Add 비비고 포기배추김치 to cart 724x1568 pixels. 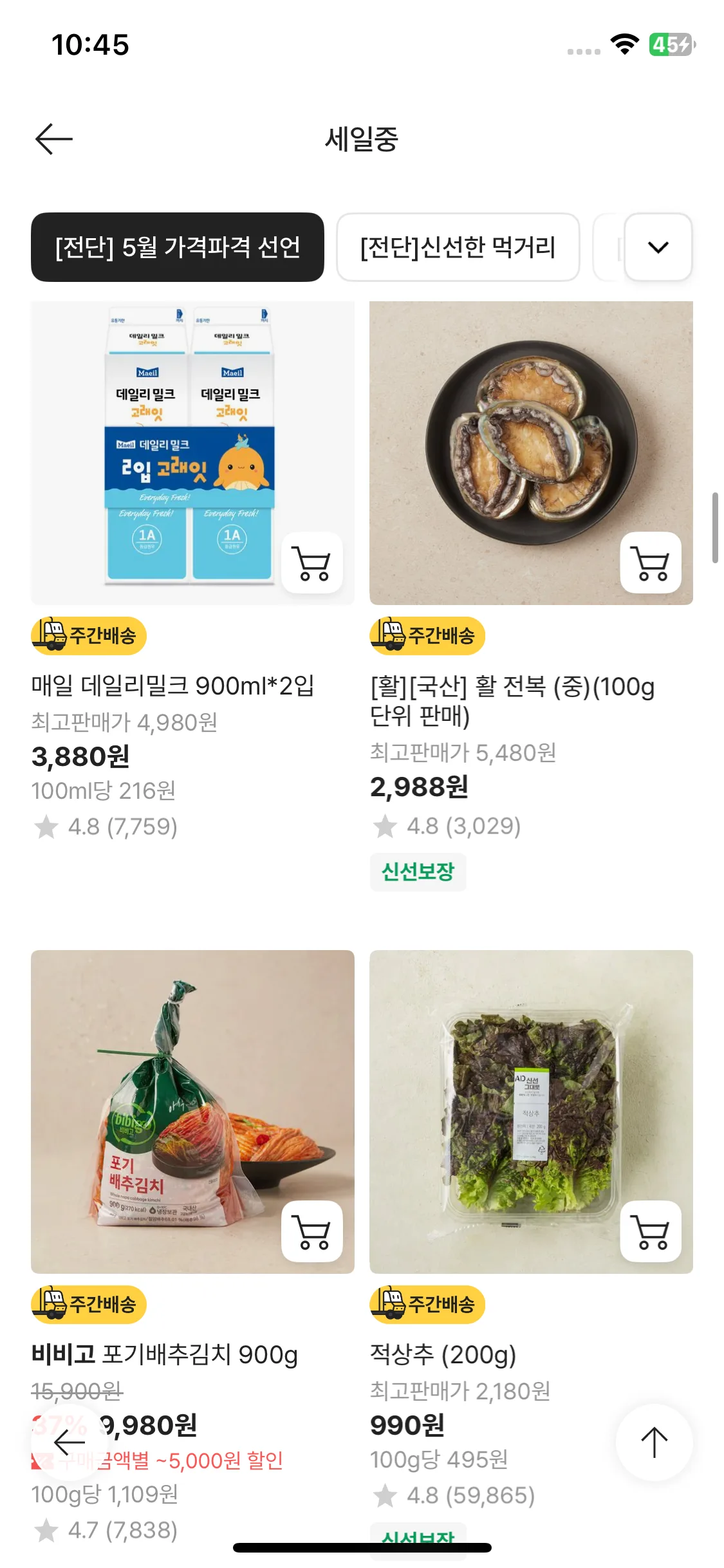click(x=311, y=1233)
